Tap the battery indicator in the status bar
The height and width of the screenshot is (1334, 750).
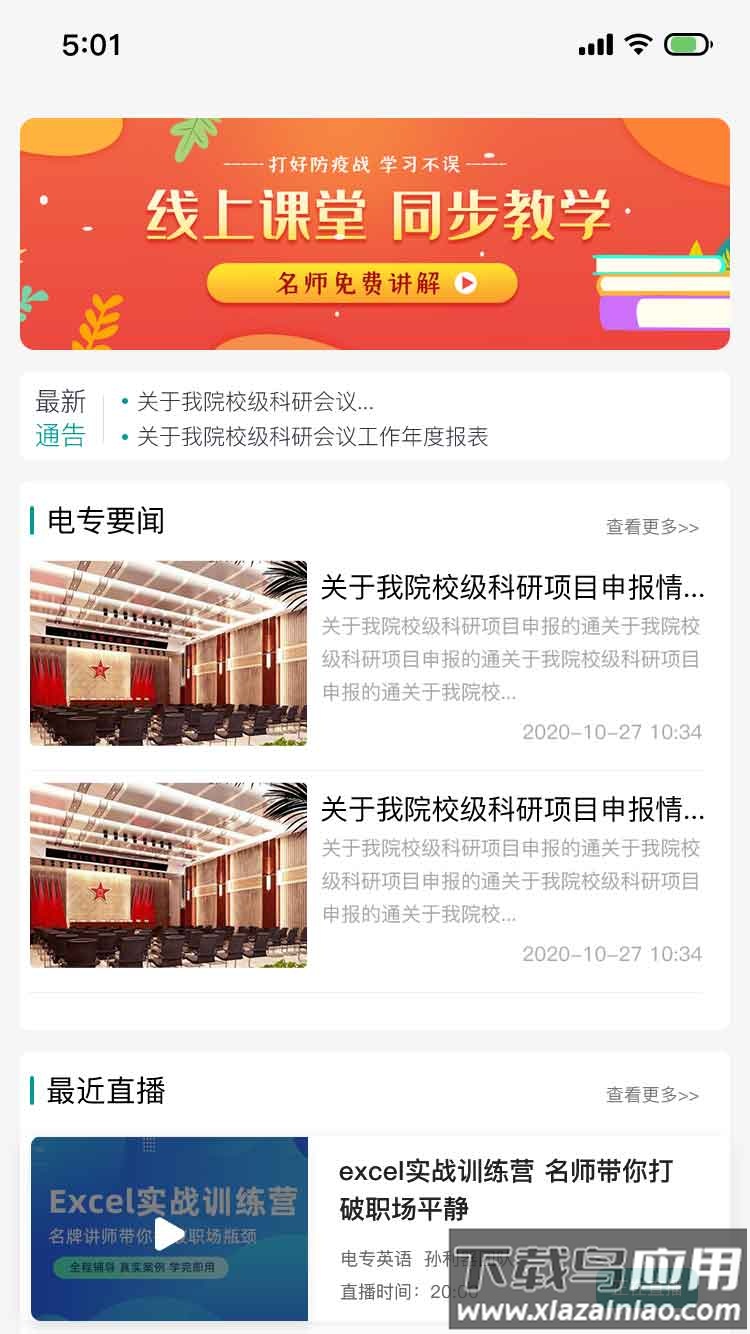point(688,44)
